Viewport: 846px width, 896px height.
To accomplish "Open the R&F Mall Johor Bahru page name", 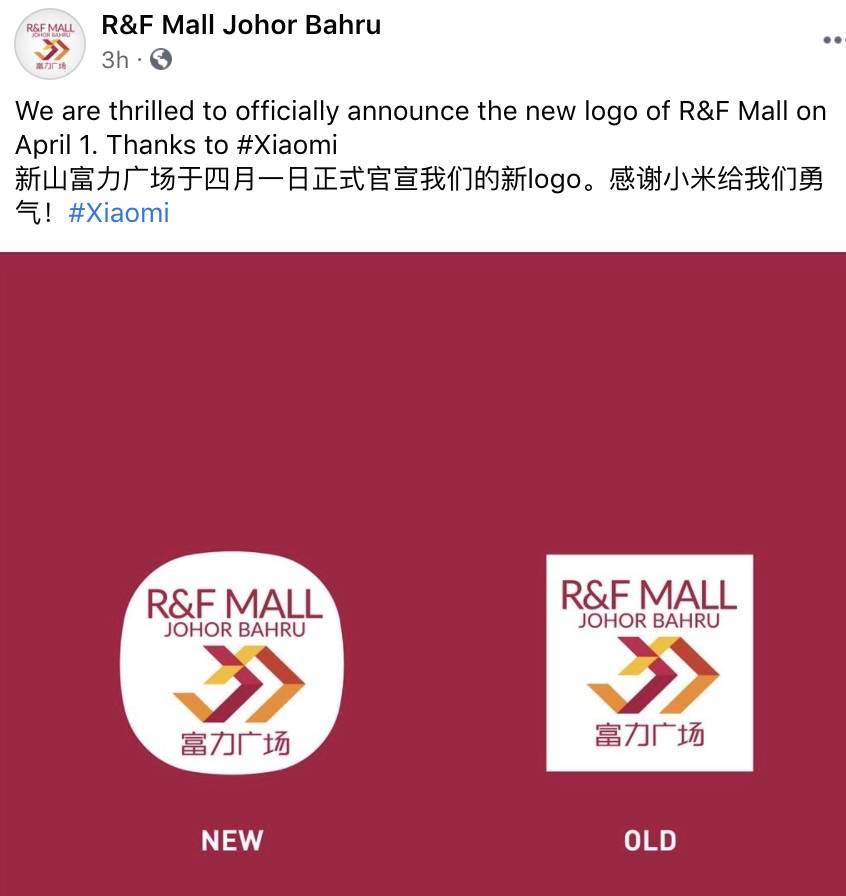I will pos(240,25).
